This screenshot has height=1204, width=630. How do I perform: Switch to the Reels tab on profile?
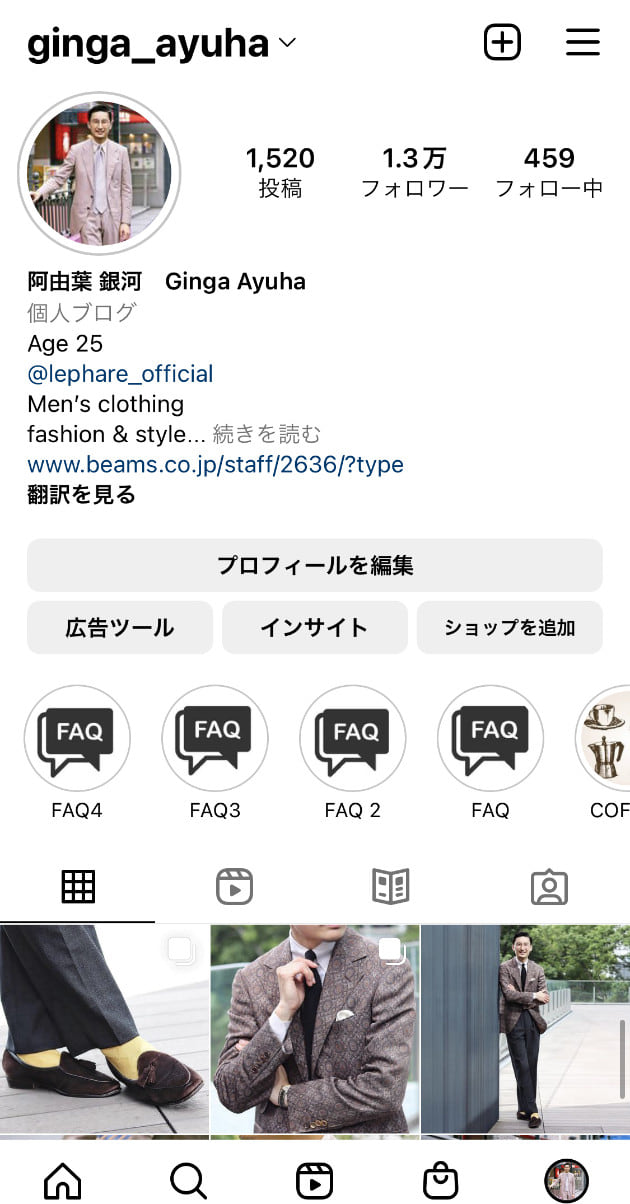[234, 886]
